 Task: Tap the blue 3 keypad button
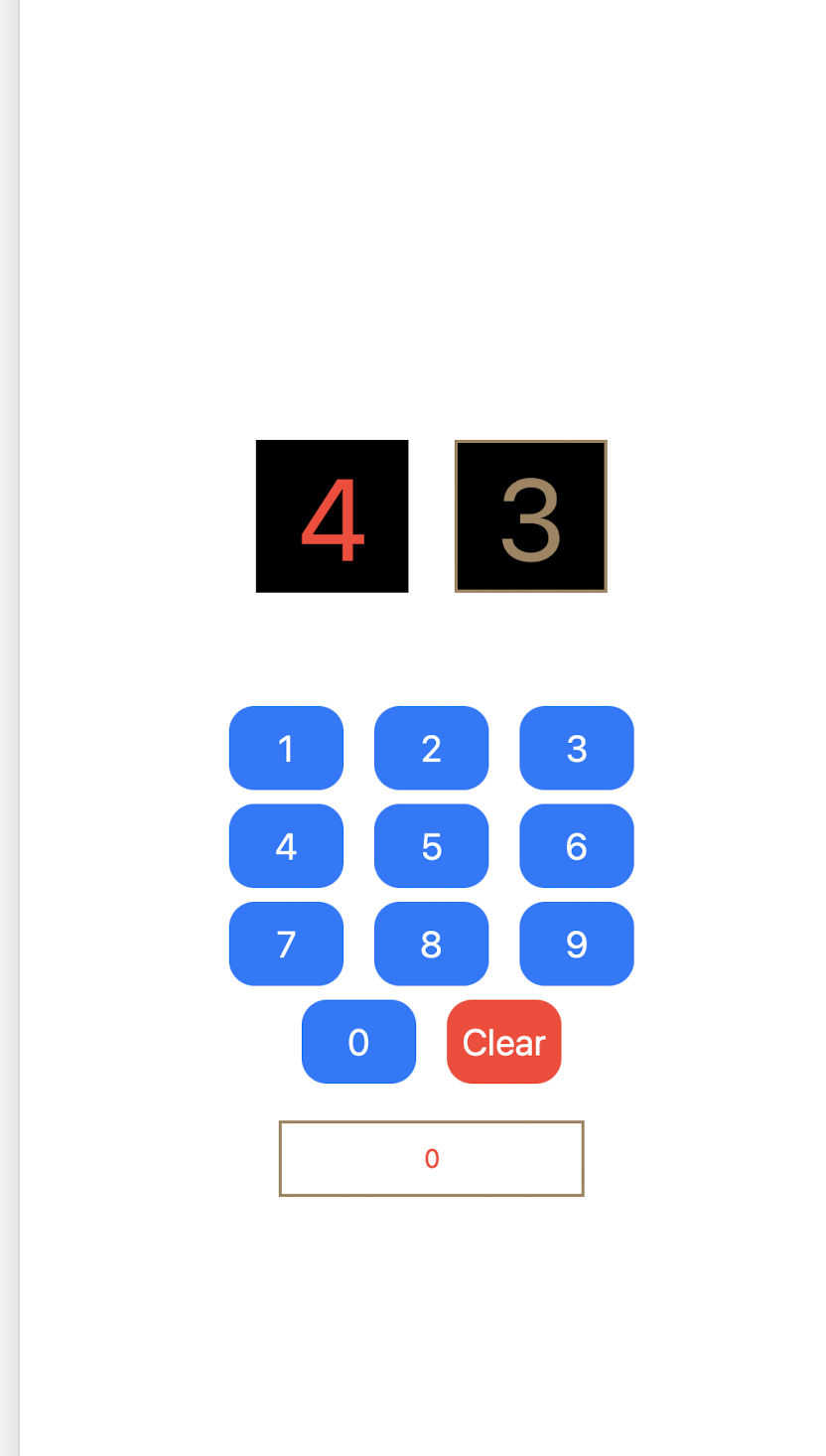pyautogui.click(x=577, y=748)
